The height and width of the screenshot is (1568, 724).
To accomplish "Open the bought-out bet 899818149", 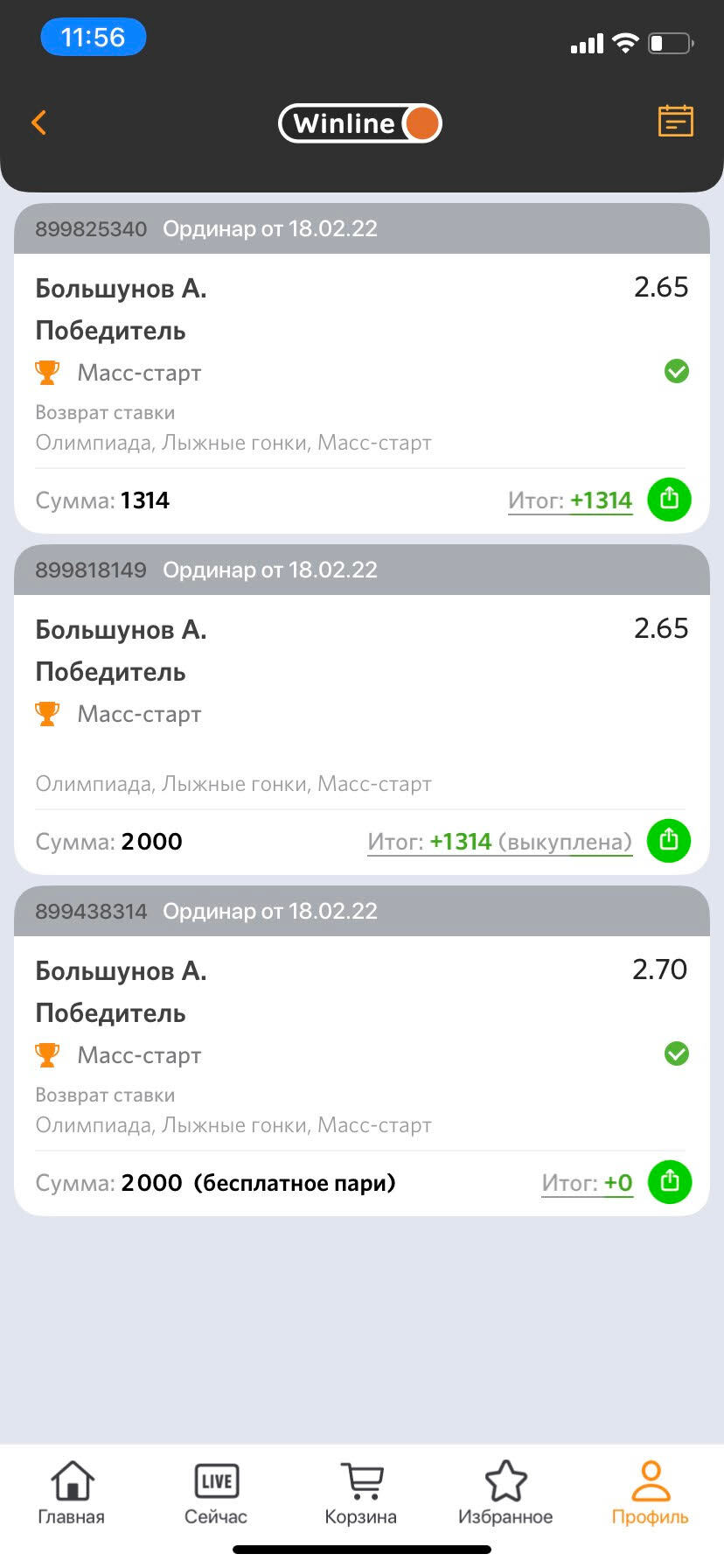I will click(x=361, y=710).
